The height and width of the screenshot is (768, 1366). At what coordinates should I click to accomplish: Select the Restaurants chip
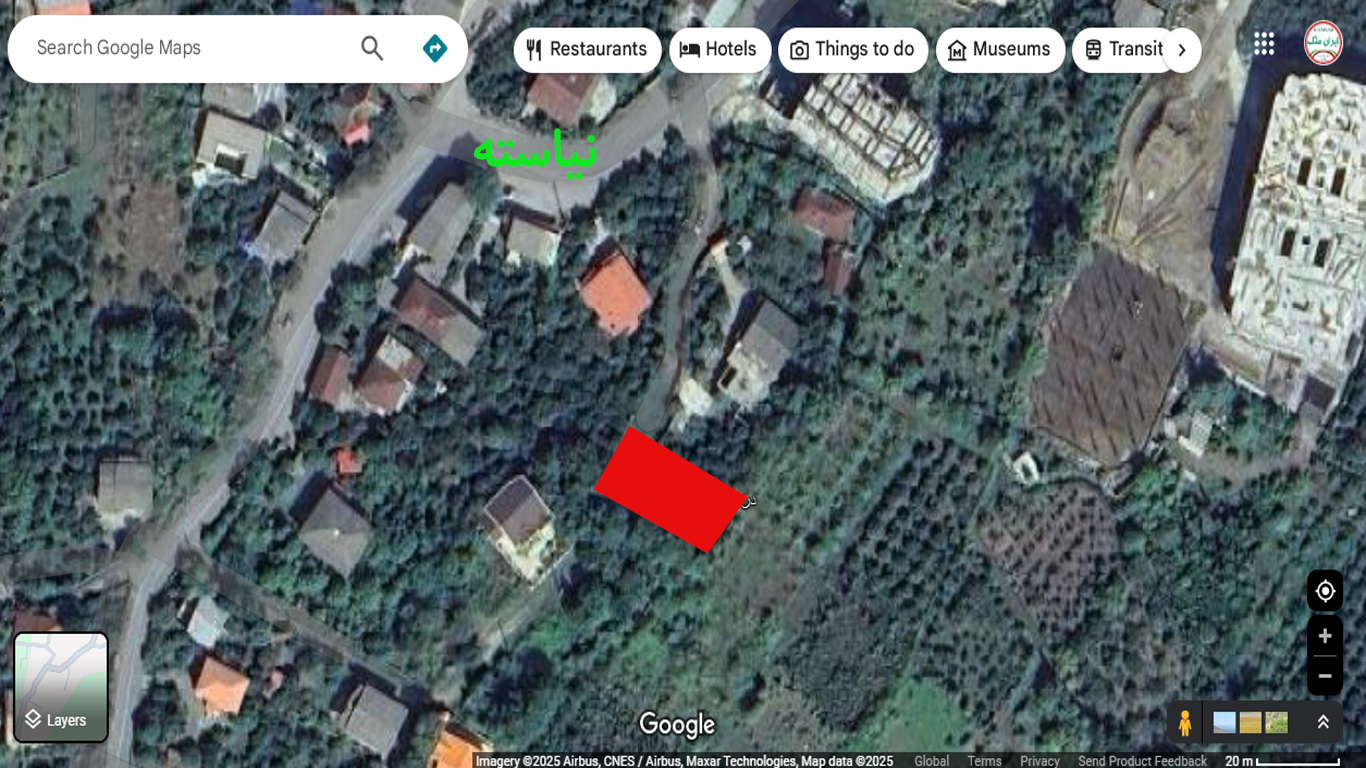[587, 50]
